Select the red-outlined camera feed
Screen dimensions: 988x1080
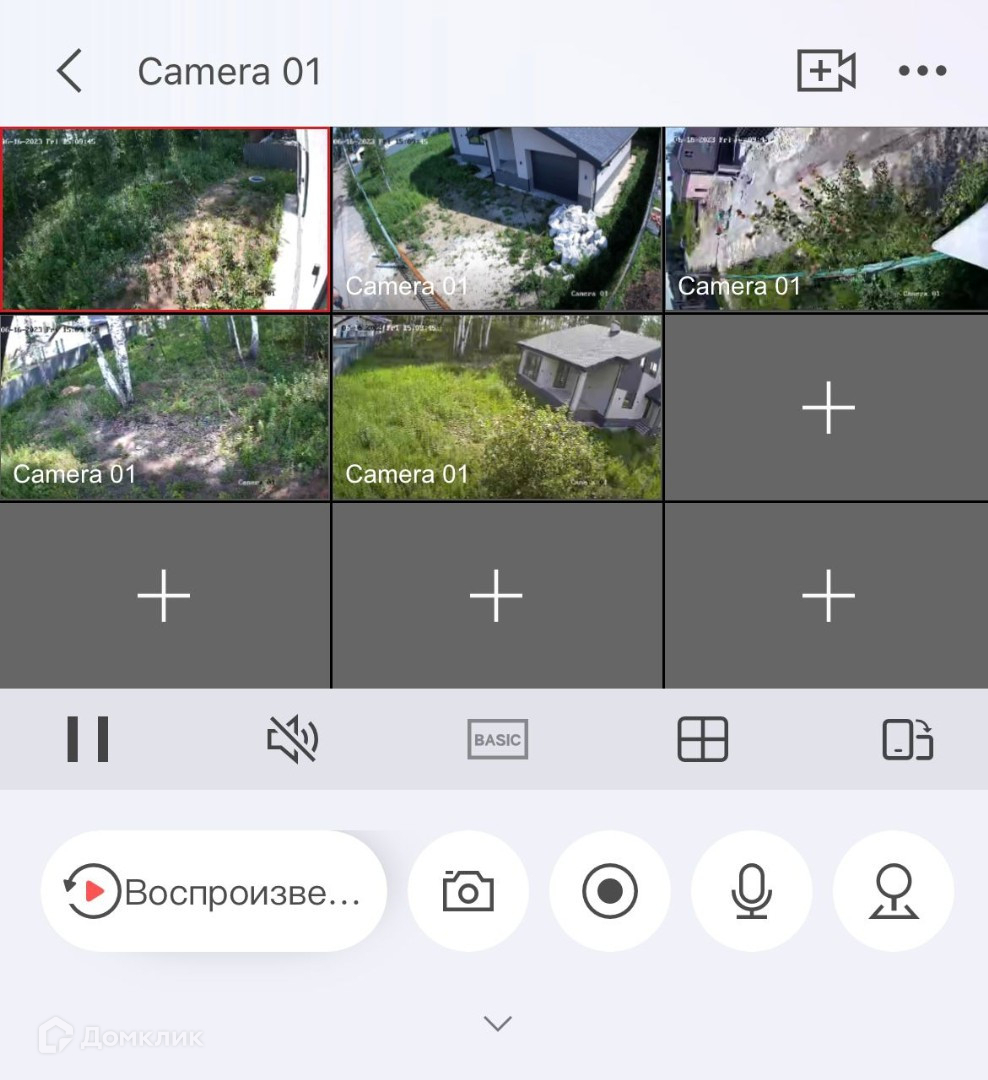click(x=165, y=219)
